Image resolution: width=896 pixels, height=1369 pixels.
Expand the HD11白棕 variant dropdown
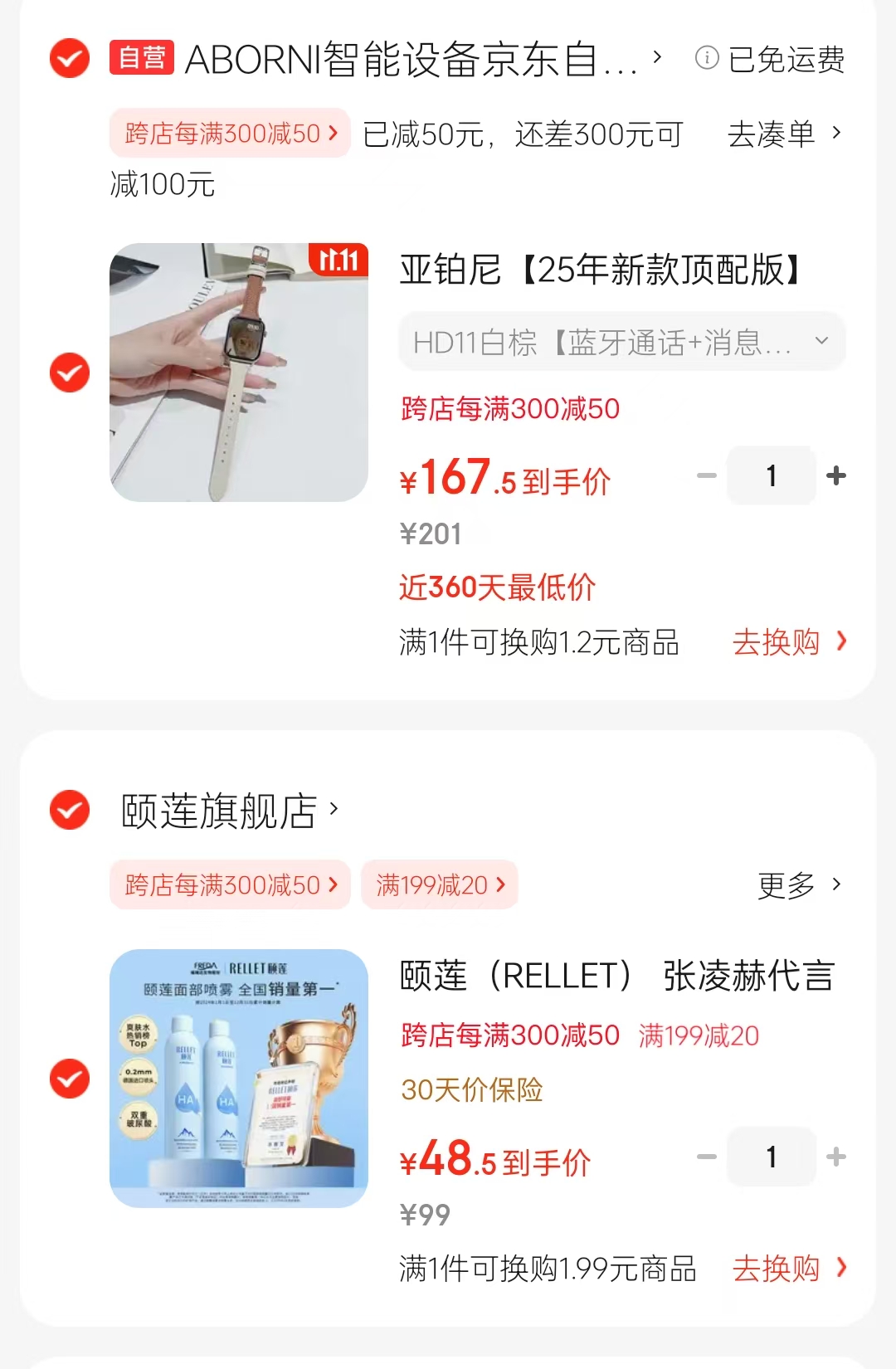pyautogui.click(x=621, y=342)
